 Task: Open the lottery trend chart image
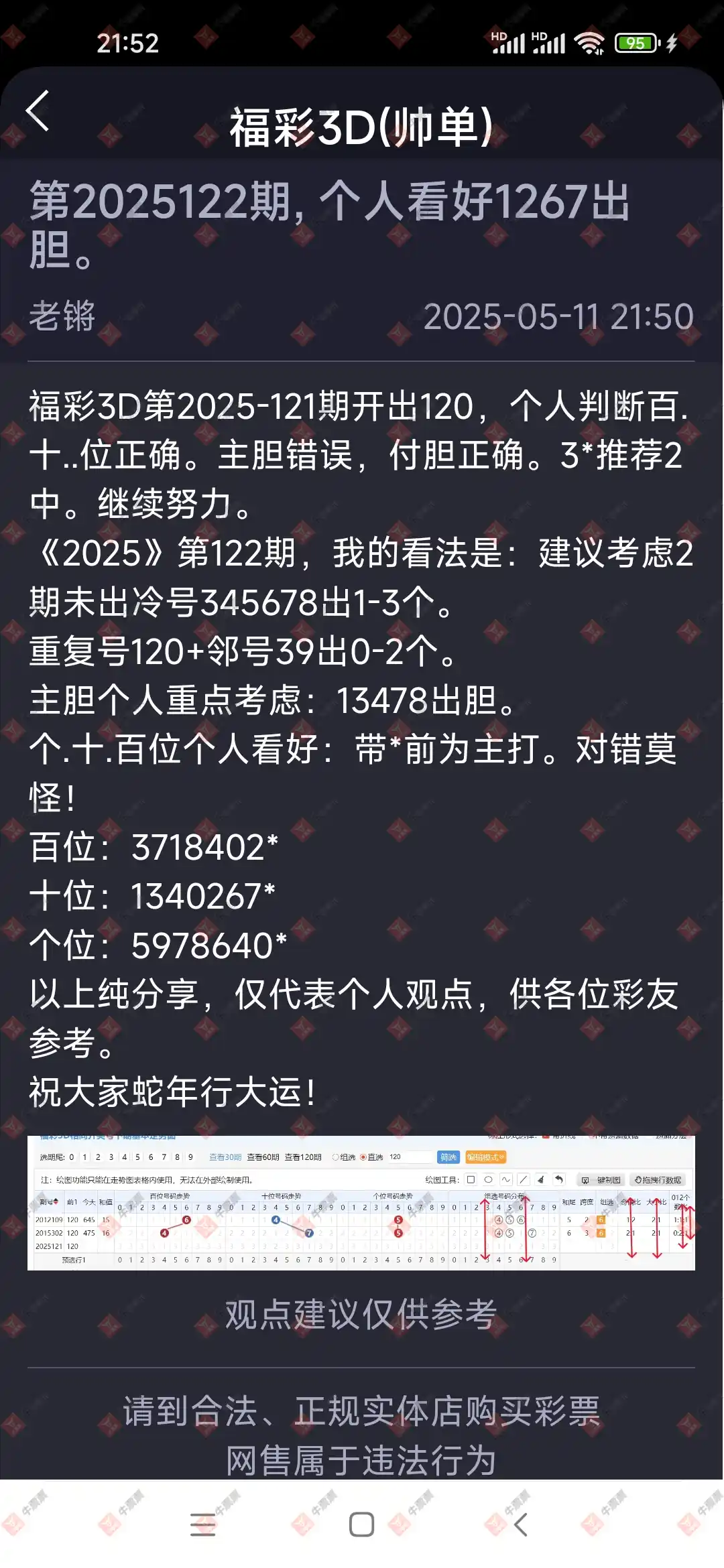point(361,1202)
